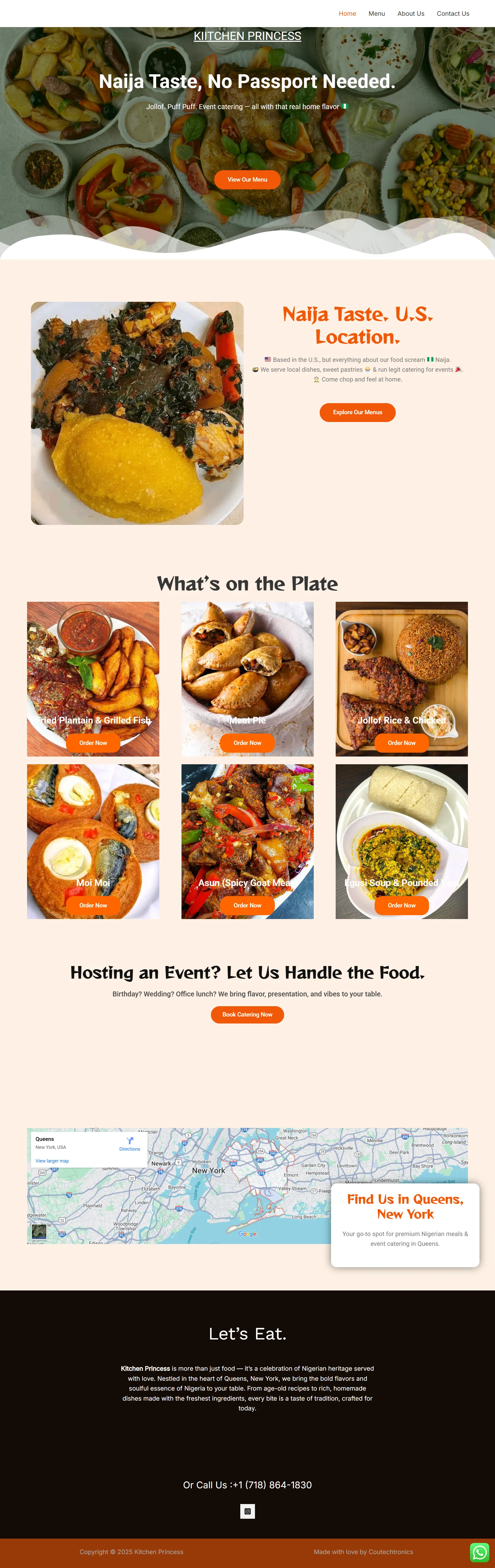
Task: Open the Home nav link
Action: point(347,13)
